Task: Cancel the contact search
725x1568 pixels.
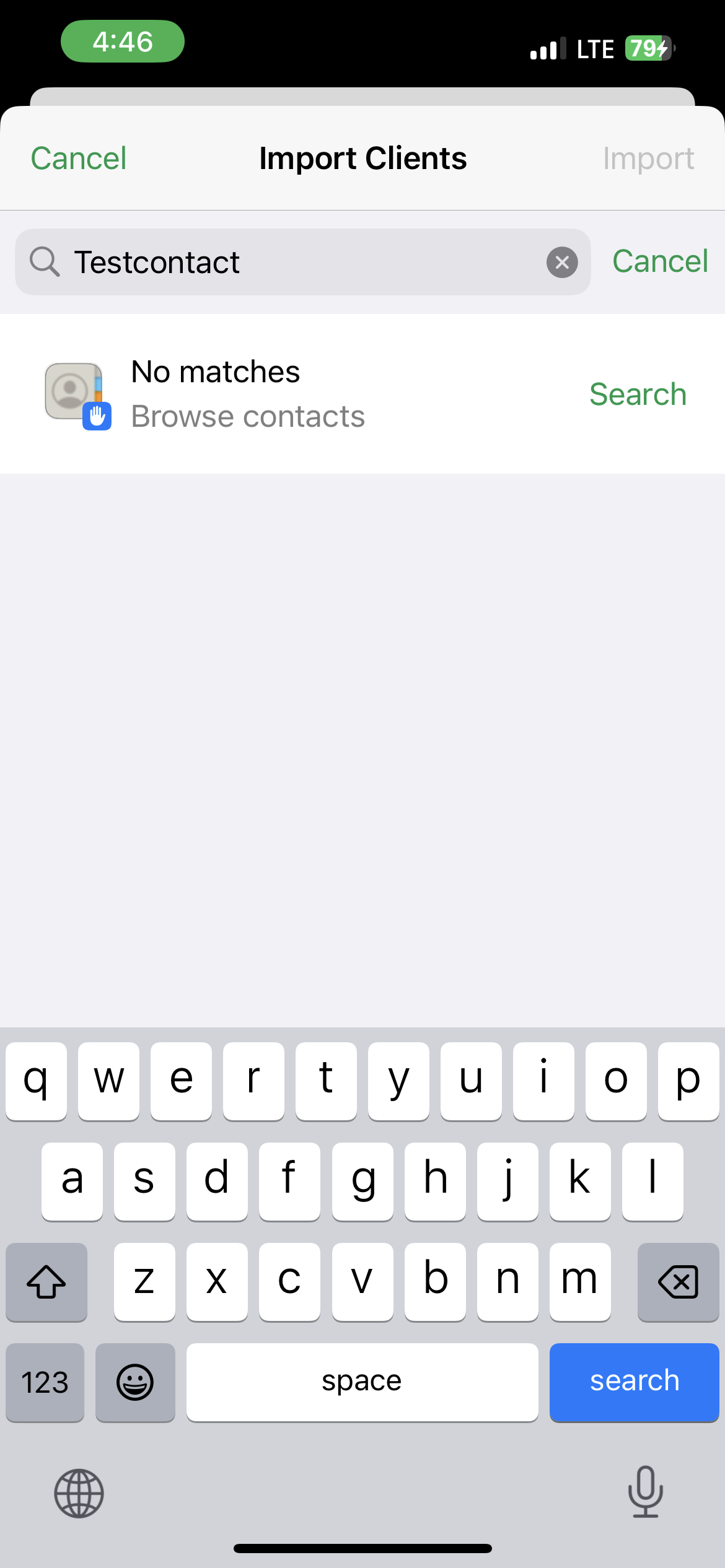Action: [x=660, y=261]
